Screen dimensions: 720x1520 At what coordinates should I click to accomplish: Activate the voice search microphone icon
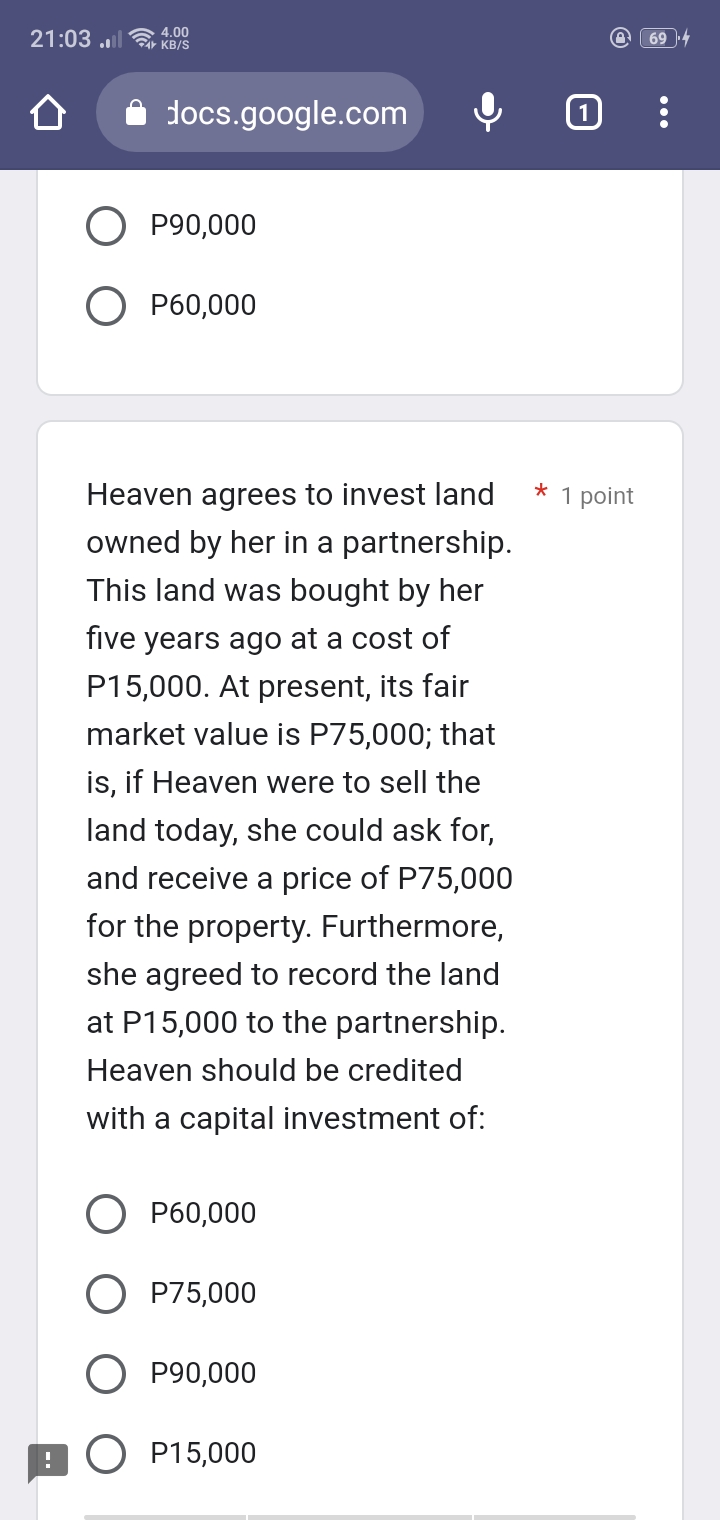(487, 113)
